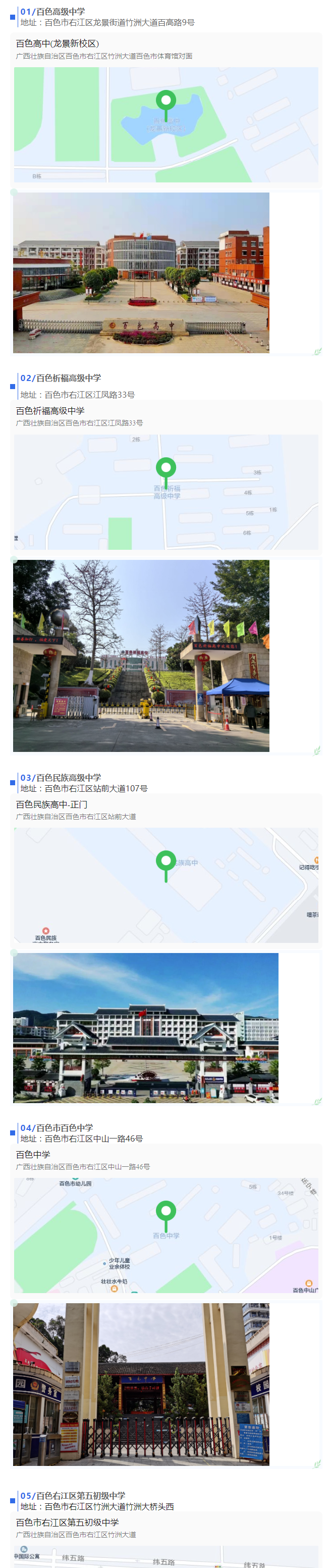Enlarge the 百色高中 campus gate photo

click(x=141, y=272)
